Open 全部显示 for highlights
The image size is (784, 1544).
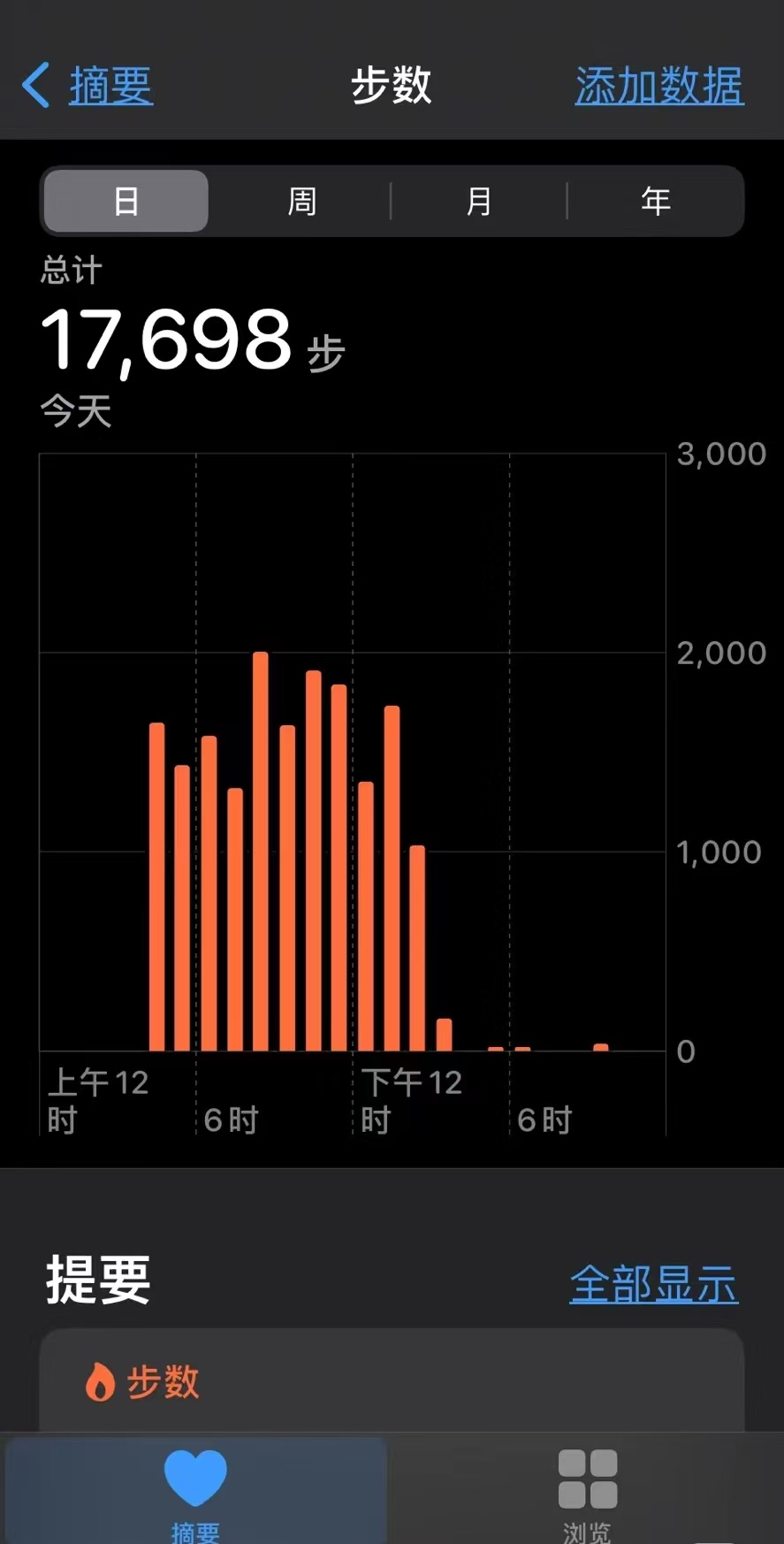tap(653, 1283)
